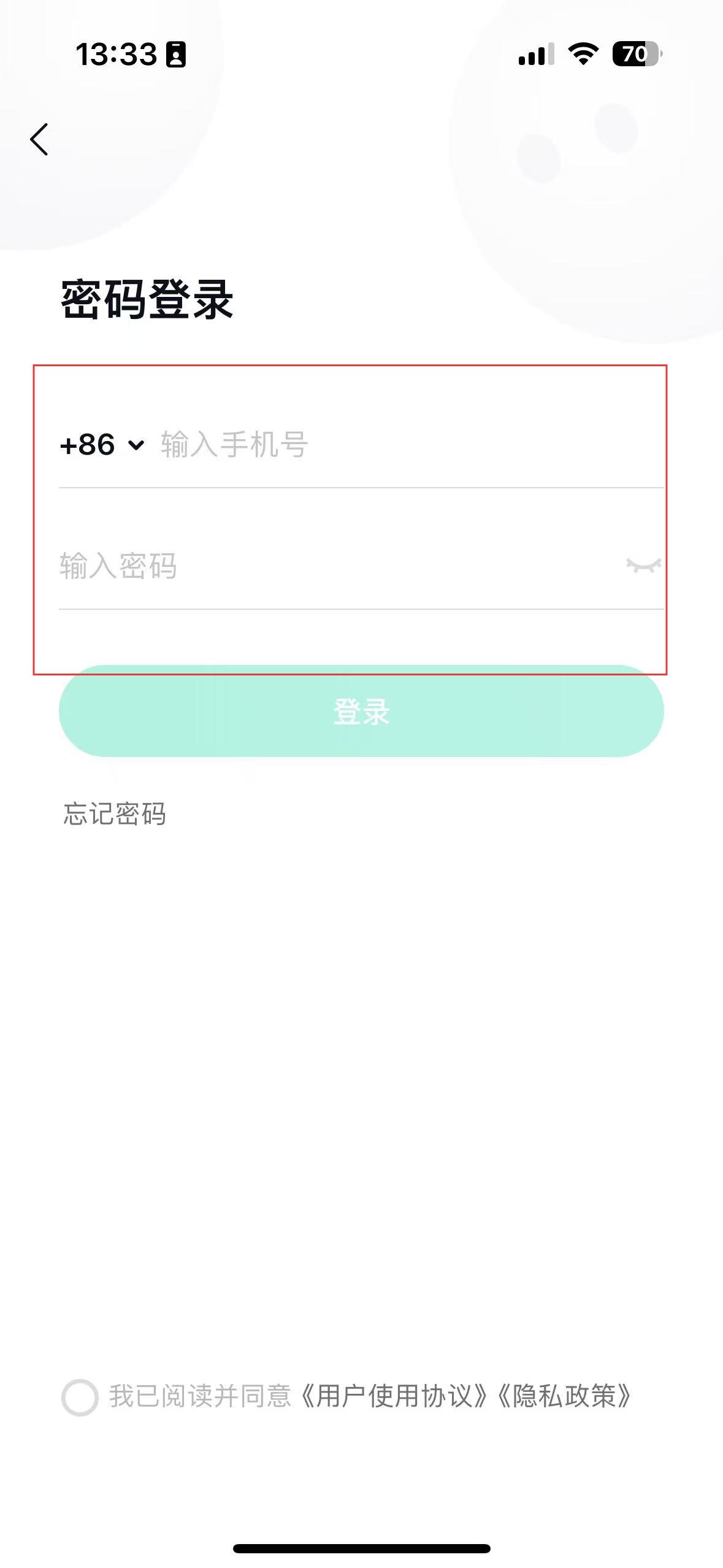The image size is (723, 1568).
Task: Open the 《用户使用协议》 link
Action: pos(394,1396)
